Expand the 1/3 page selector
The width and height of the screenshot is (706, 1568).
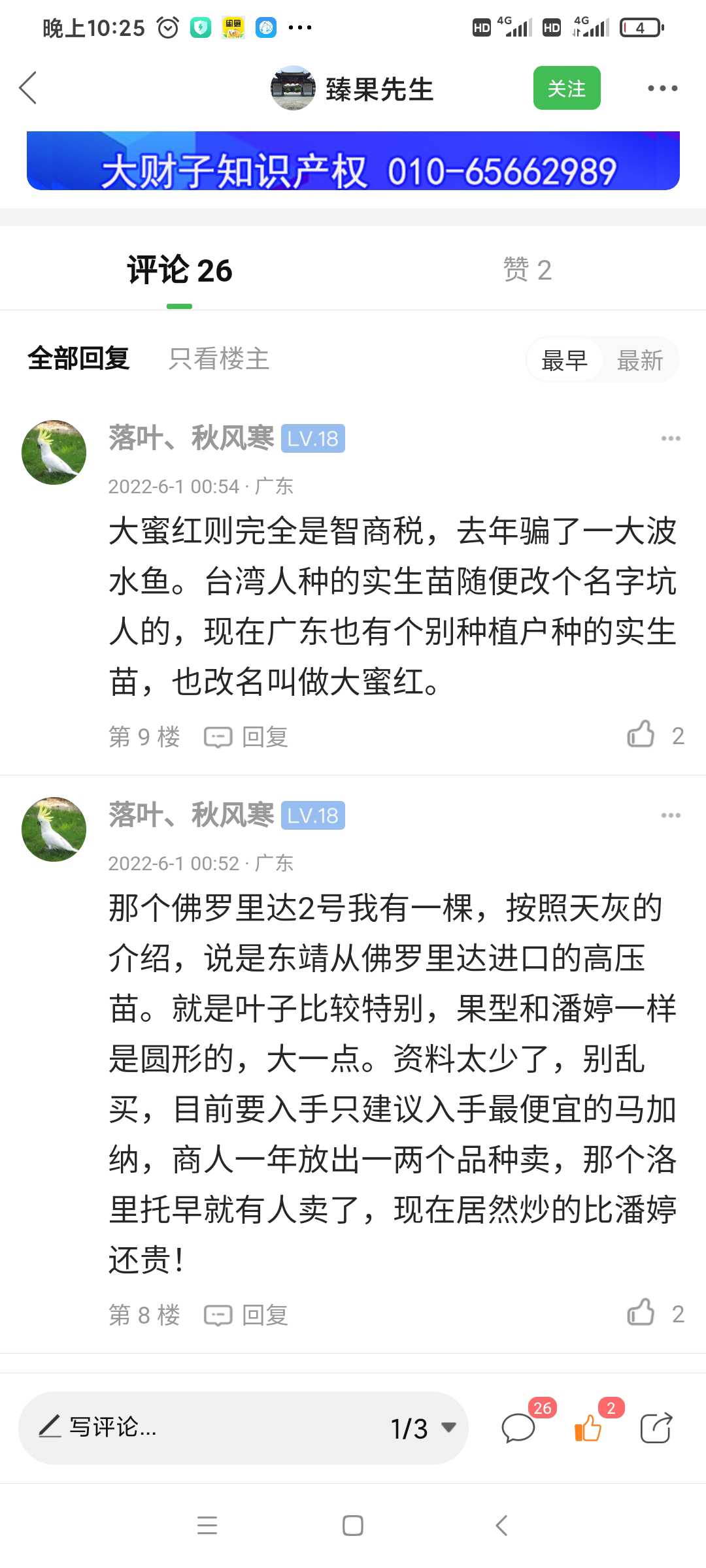pyautogui.click(x=423, y=1428)
